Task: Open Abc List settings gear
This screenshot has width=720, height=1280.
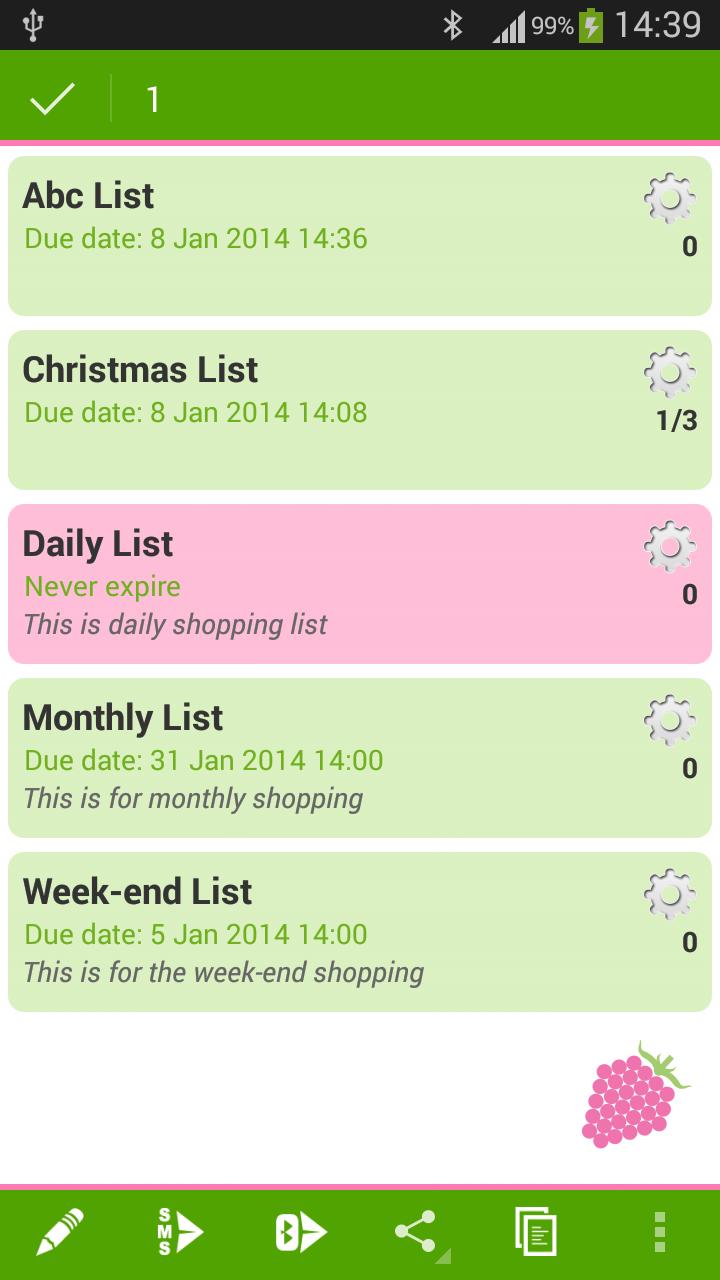Action: (x=670, y=198)
